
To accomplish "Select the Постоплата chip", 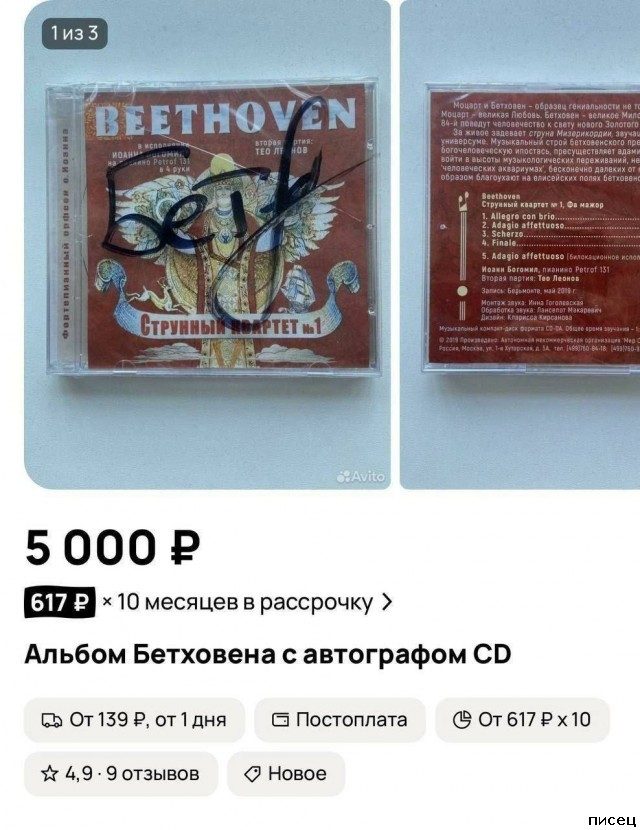I will click(339, 719).
